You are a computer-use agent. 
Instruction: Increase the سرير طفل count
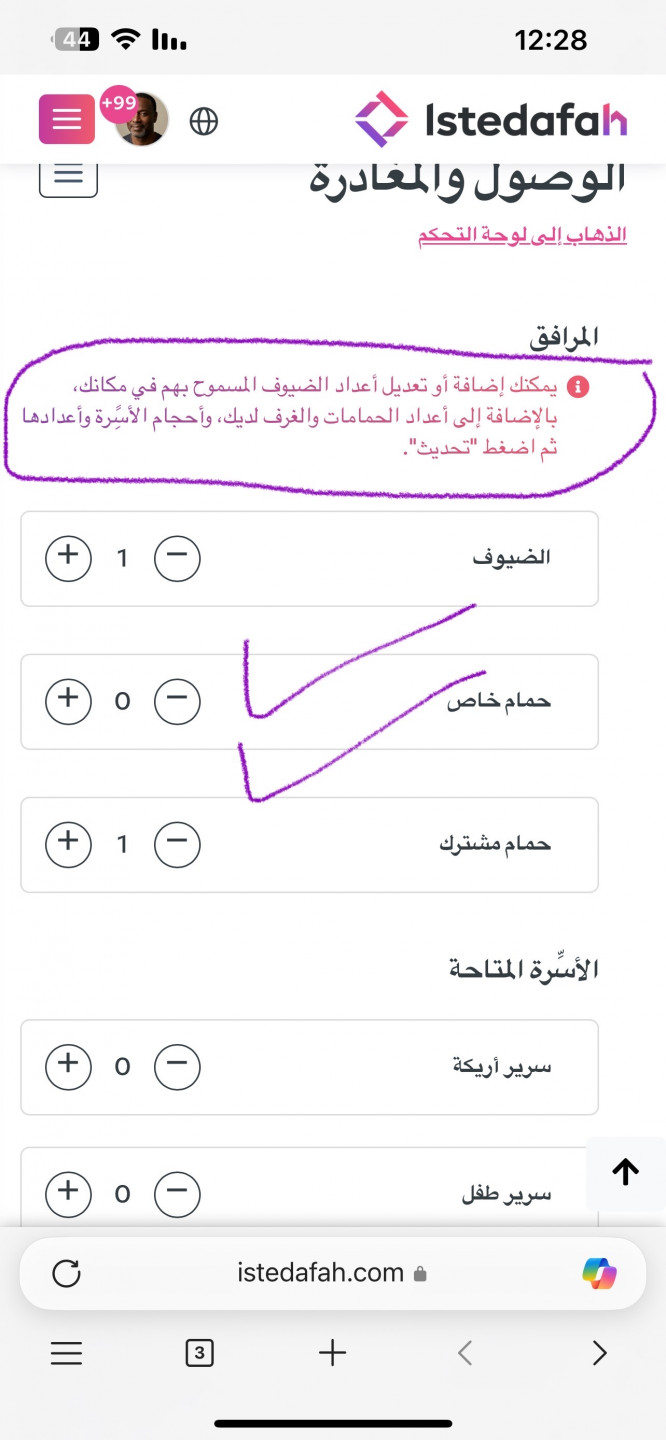[68, 1193]
